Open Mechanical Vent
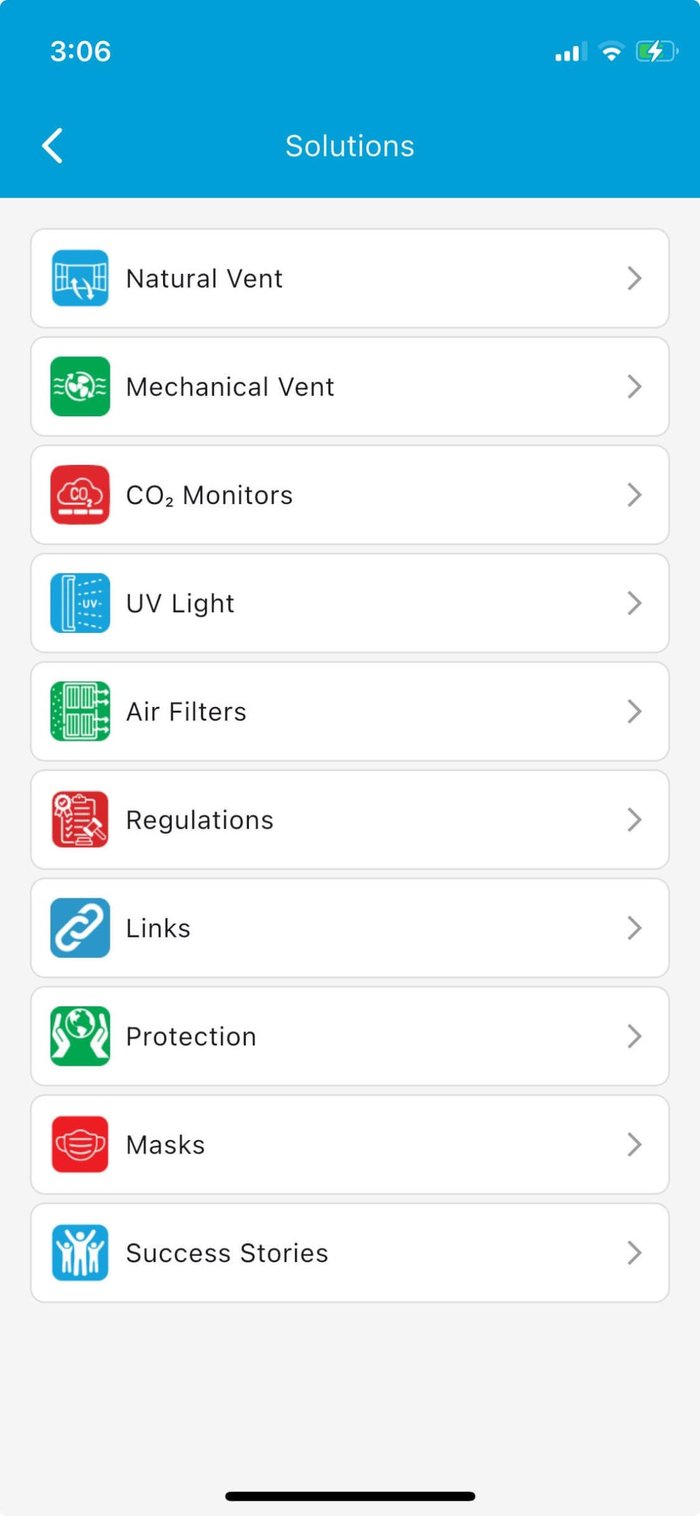 coord(350,386)
